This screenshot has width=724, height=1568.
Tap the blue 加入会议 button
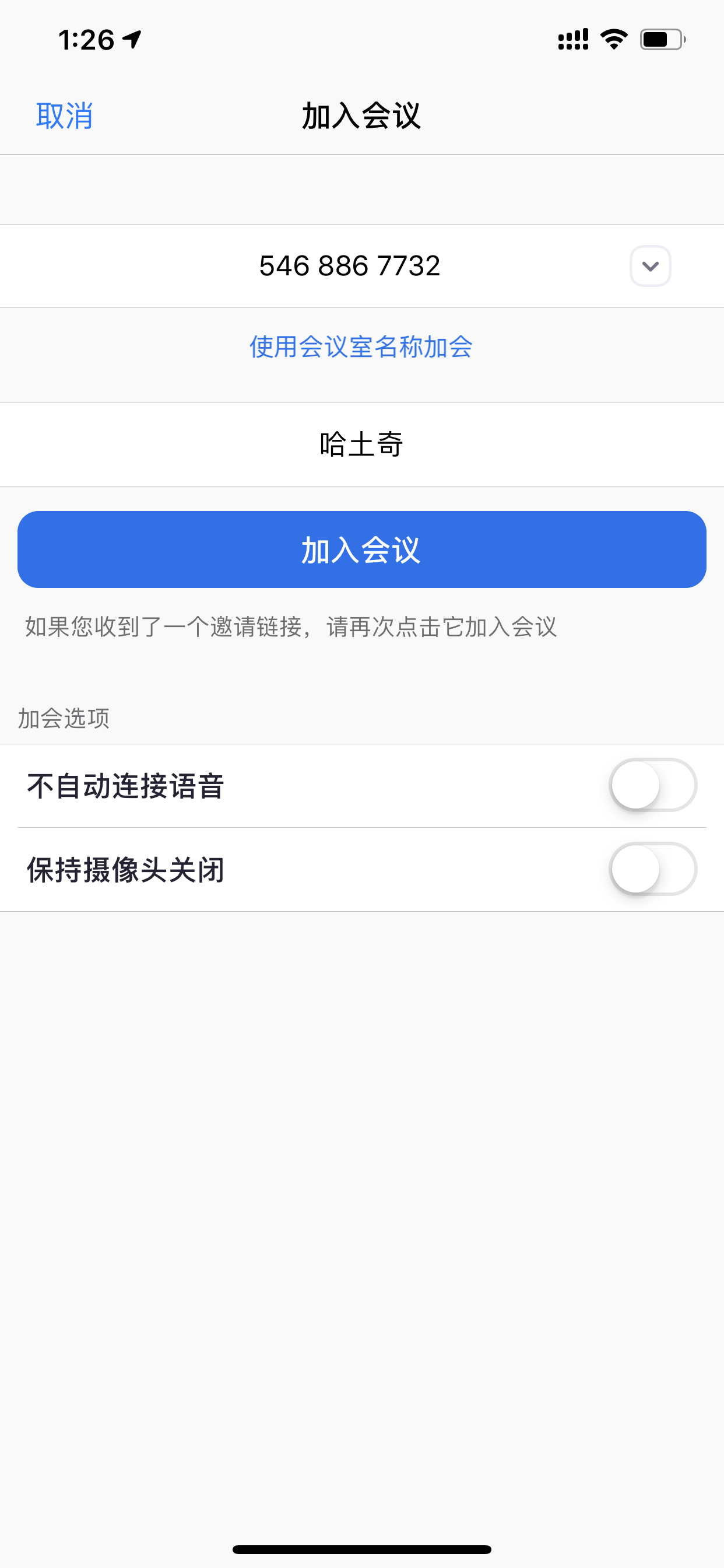(x=361, y=549)
